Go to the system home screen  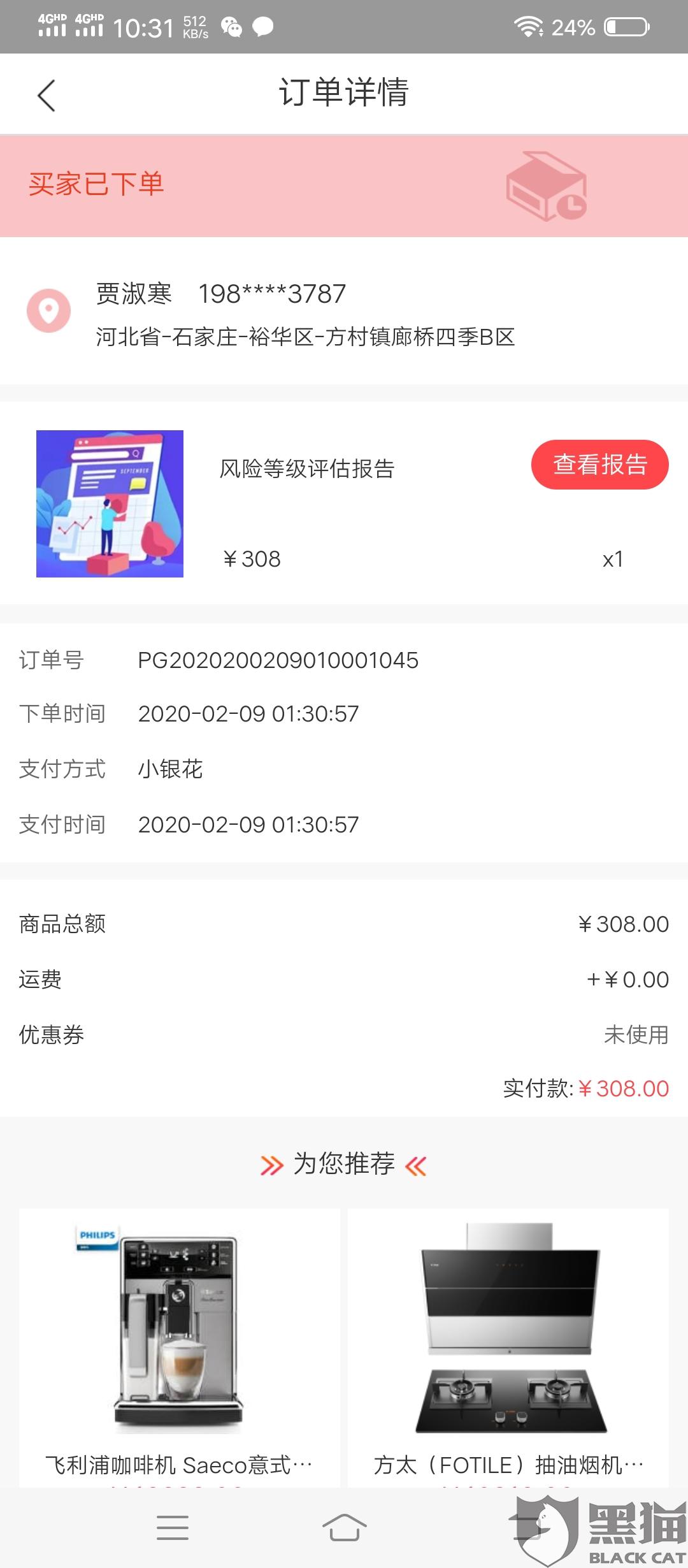(x=344, y=1528)
